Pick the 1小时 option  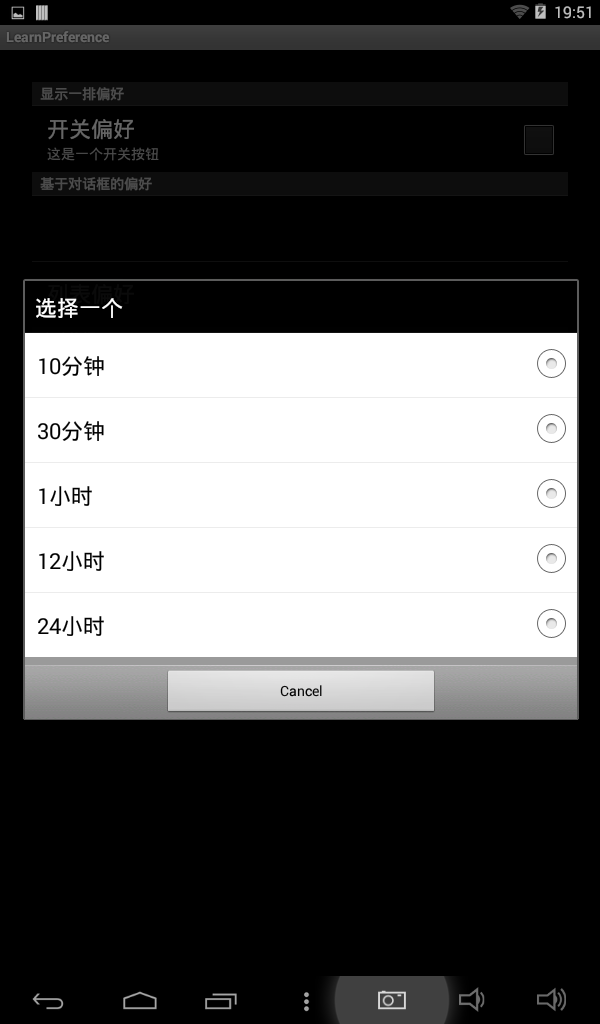[300, 495]
